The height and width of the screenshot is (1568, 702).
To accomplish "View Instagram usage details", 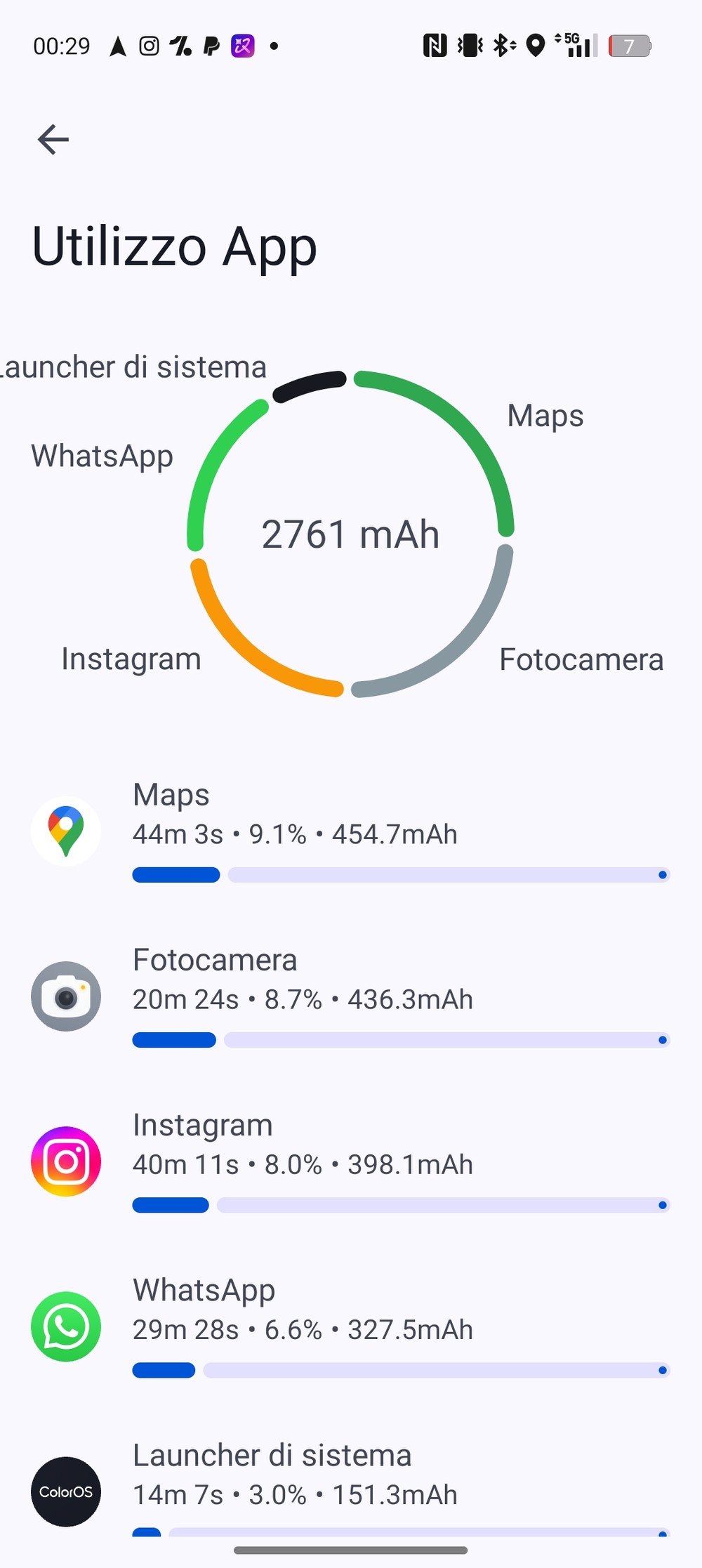I will pyautogui.click(x=351, y=1161).
